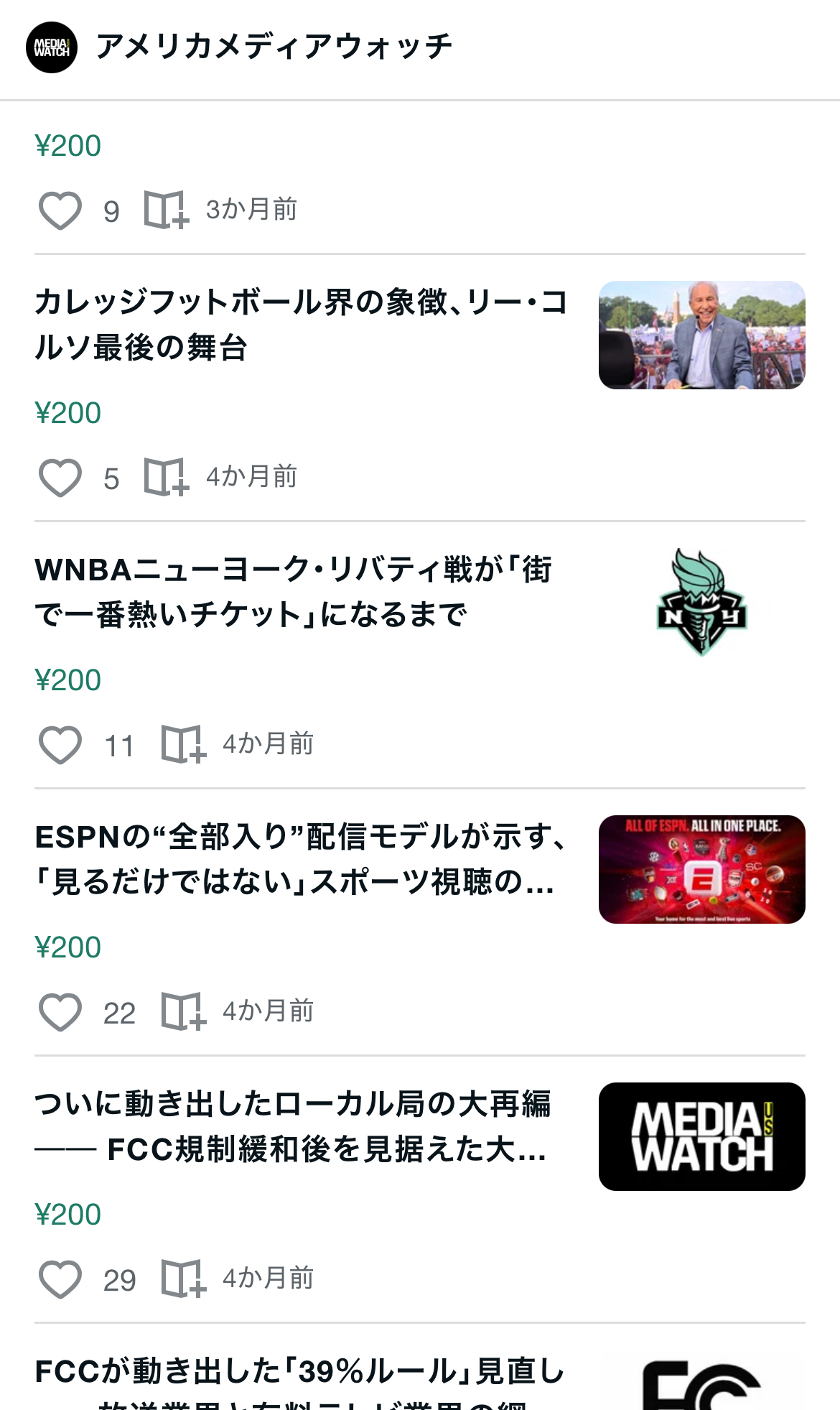Like the 3か月前 article with 9 likes
840x1410 pixels.
[x=60, y=210]
